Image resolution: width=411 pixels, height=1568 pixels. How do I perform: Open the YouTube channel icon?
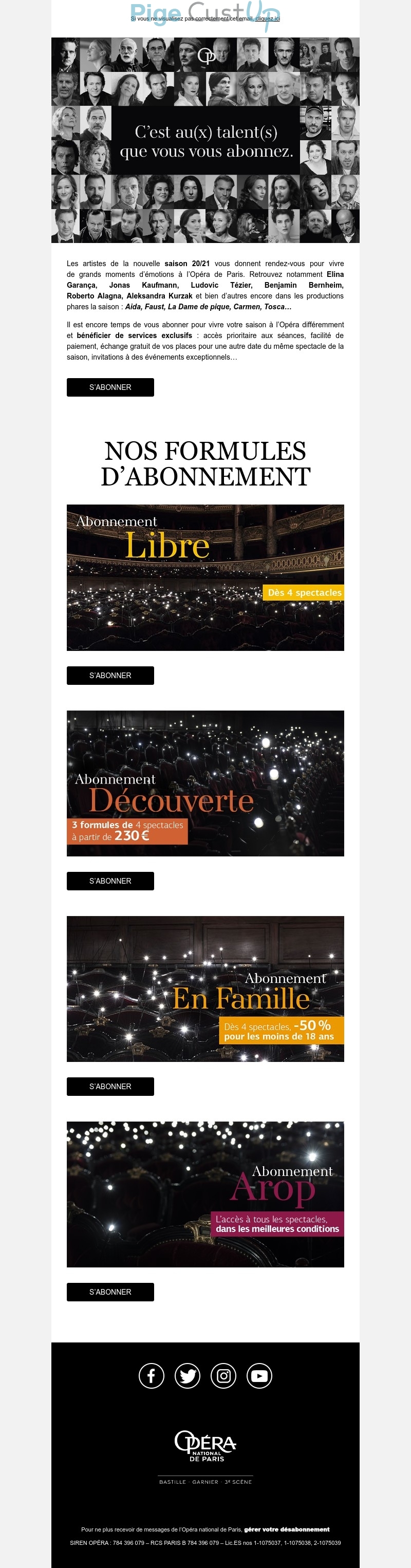[259, 1376]
